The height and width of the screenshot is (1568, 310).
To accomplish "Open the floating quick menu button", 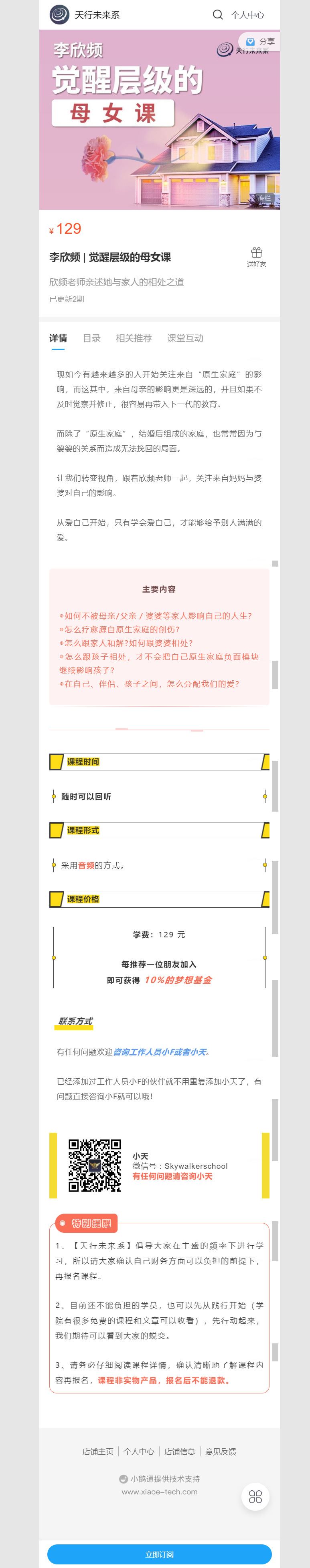I will click(256, 1497).
